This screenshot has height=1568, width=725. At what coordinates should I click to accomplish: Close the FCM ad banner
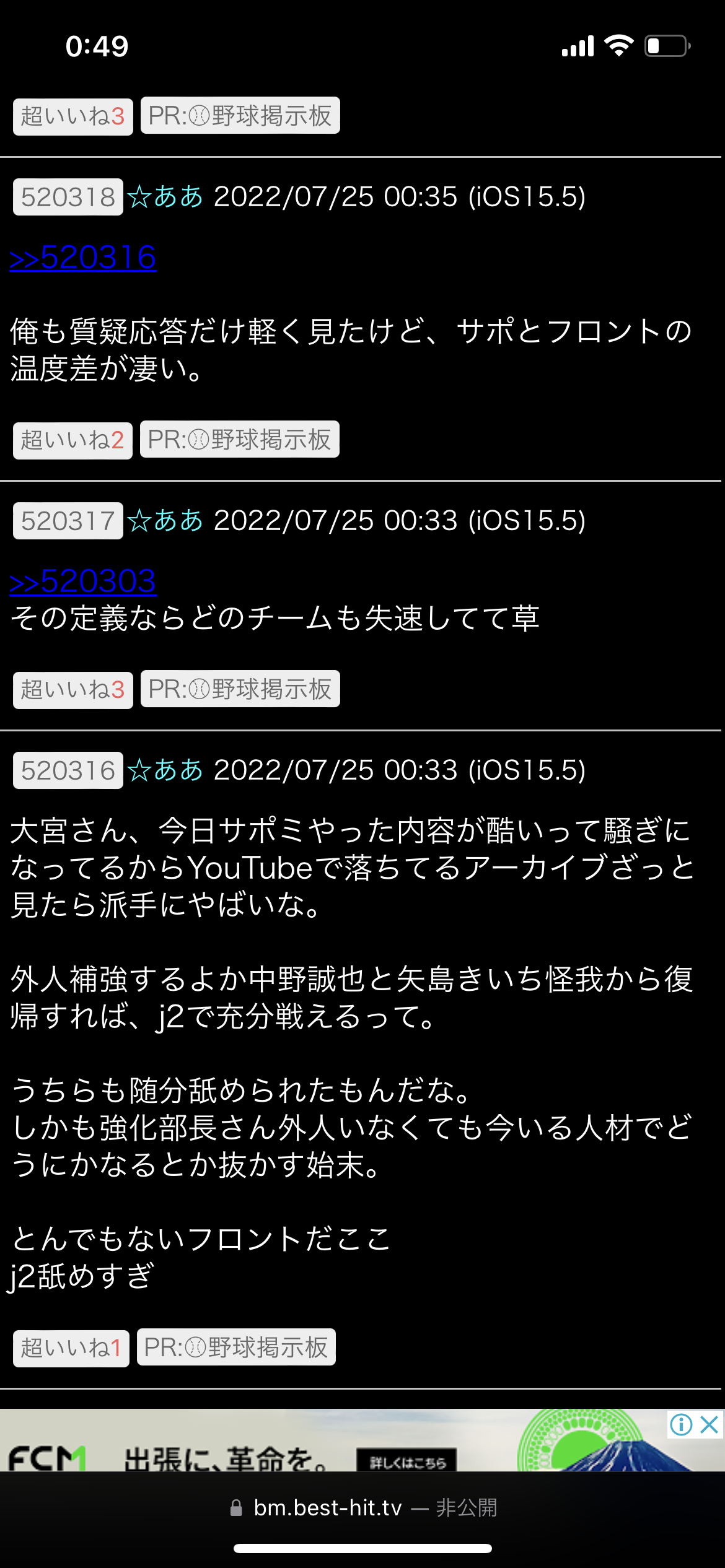coord(710,1425)
